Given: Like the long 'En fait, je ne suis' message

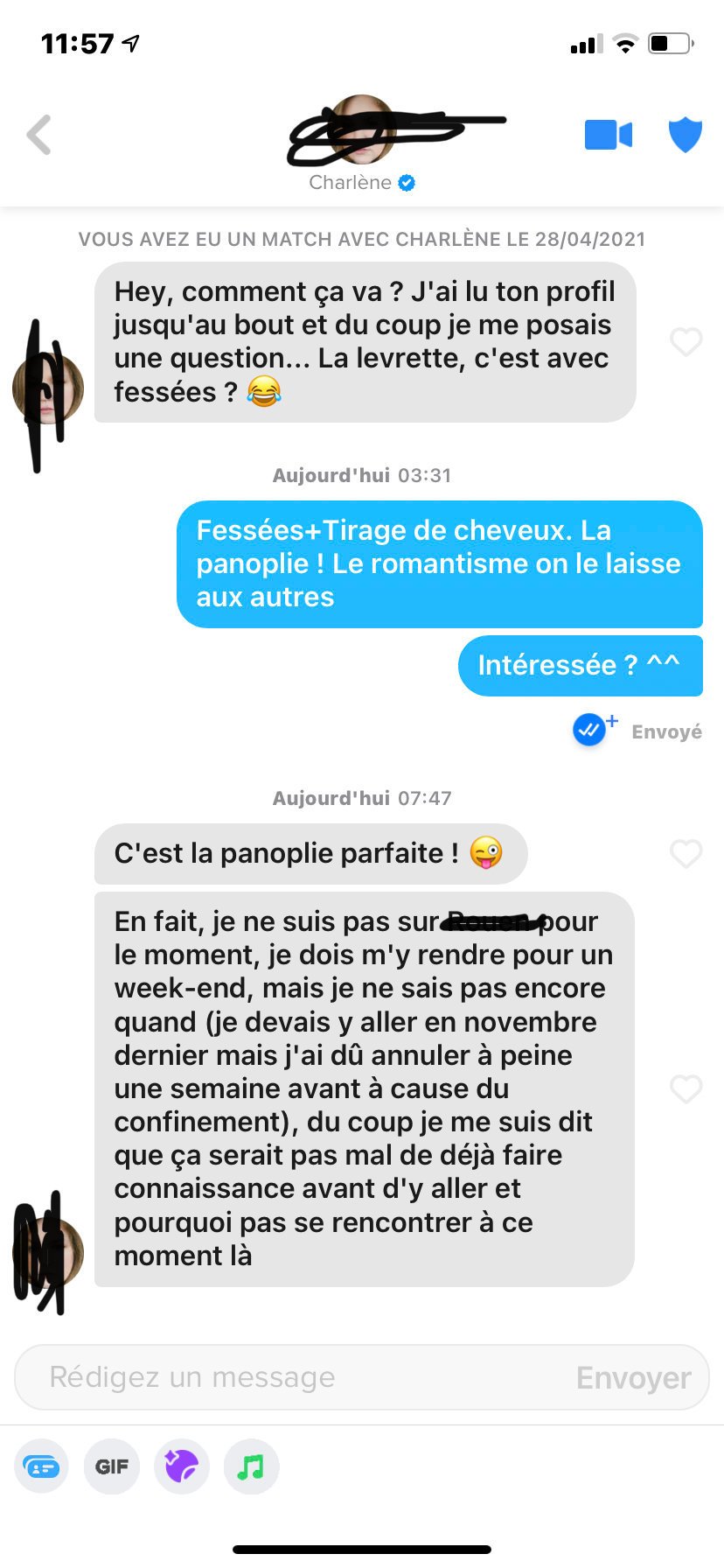Looking at the screenshot, I should coord(686,1088).
